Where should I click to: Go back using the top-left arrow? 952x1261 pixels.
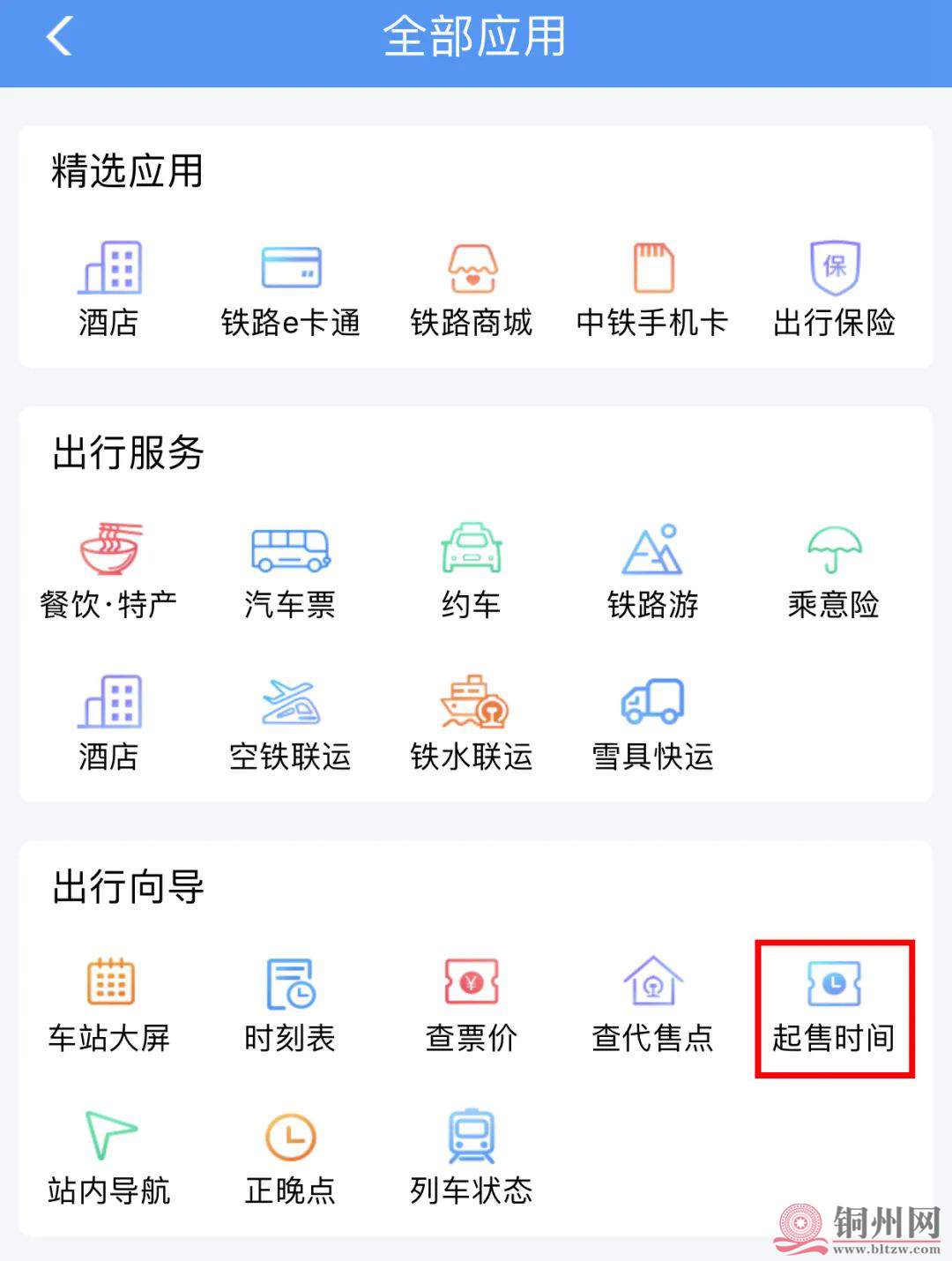coord(58,37)
